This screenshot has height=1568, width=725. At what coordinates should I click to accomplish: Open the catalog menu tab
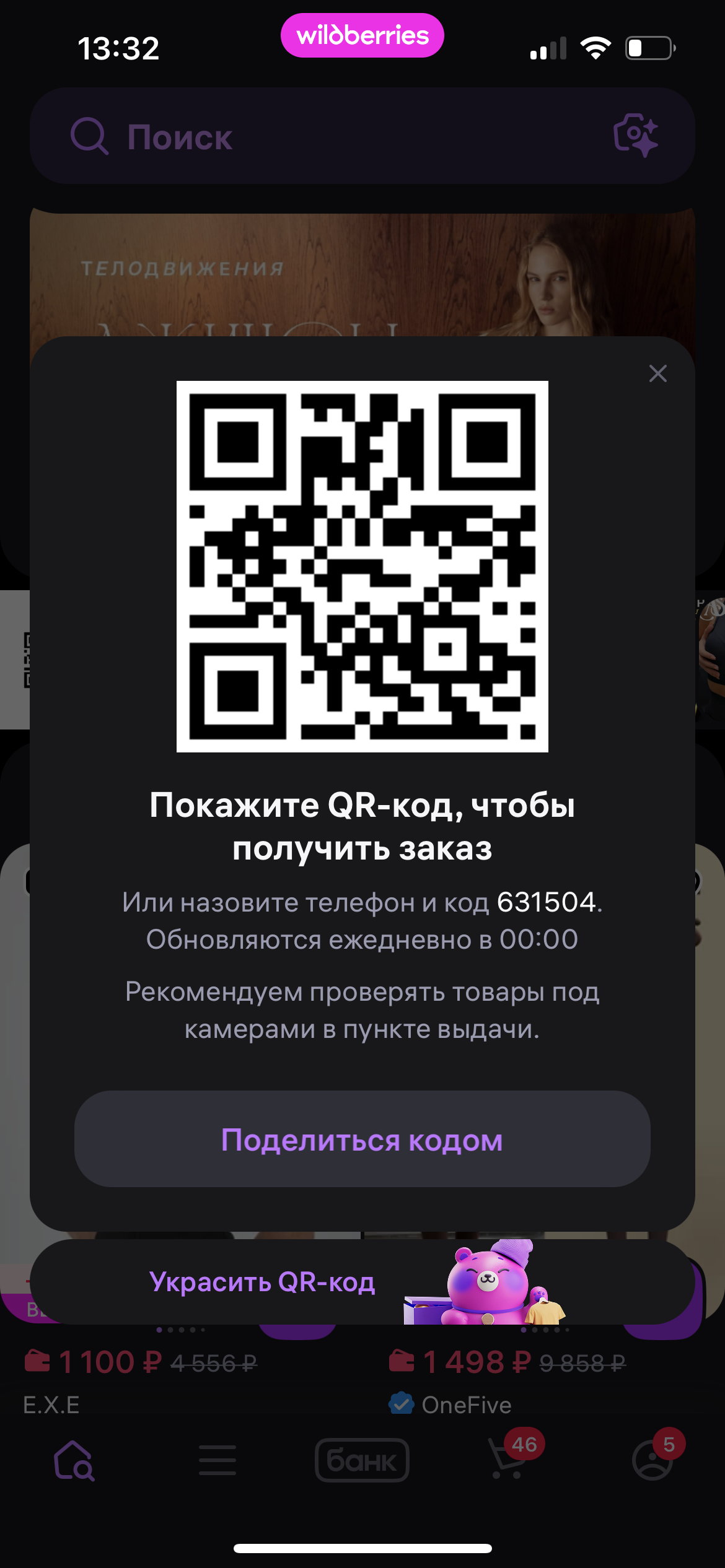click(x=217, y=1460)
